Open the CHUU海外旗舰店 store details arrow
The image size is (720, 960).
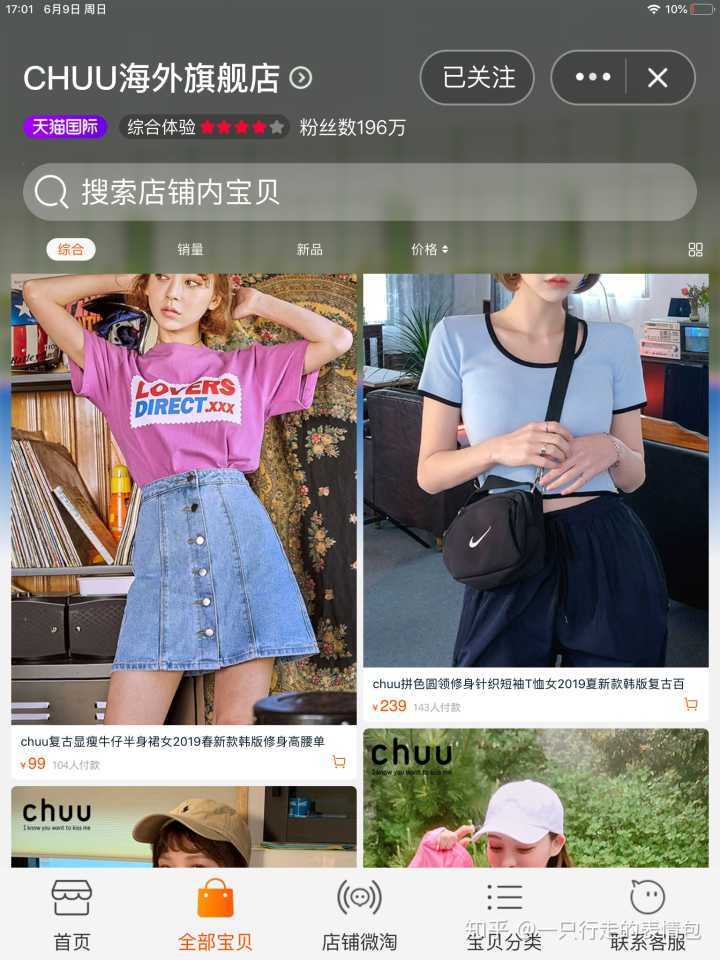pos(300,78)
